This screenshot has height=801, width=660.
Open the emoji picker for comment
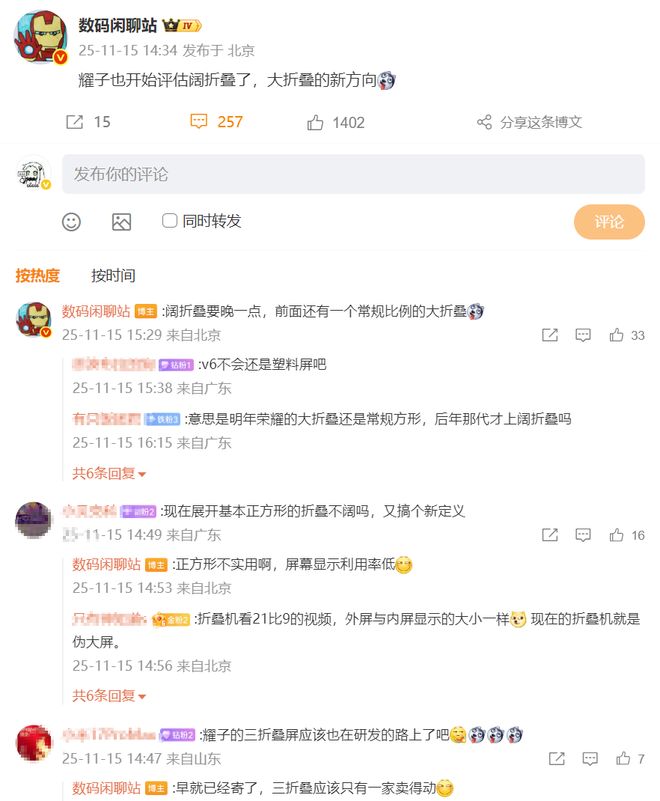click(71, 222)
